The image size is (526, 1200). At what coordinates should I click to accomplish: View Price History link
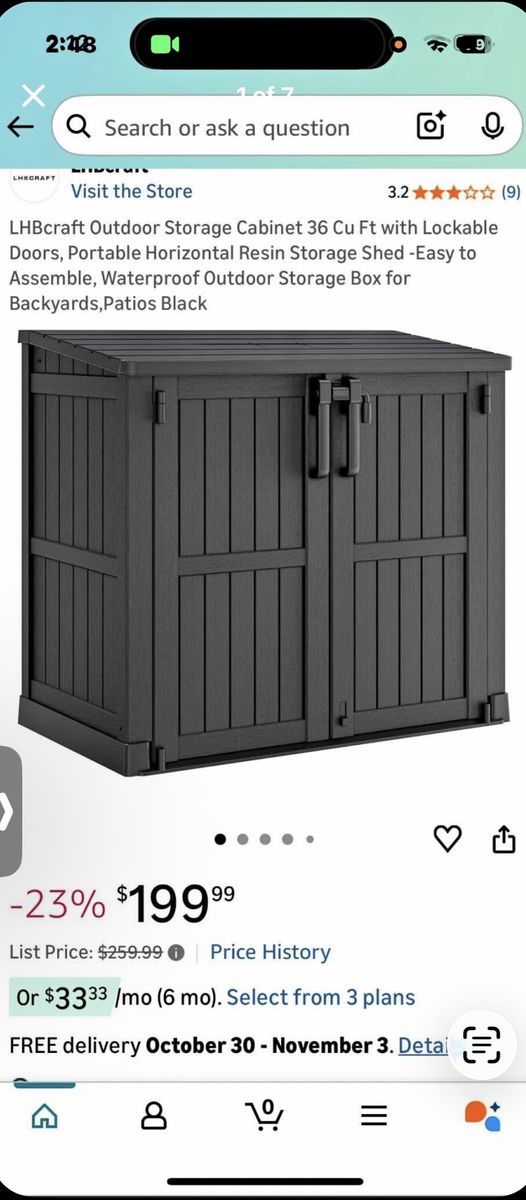pyautogui.click(x=270, y=952)
